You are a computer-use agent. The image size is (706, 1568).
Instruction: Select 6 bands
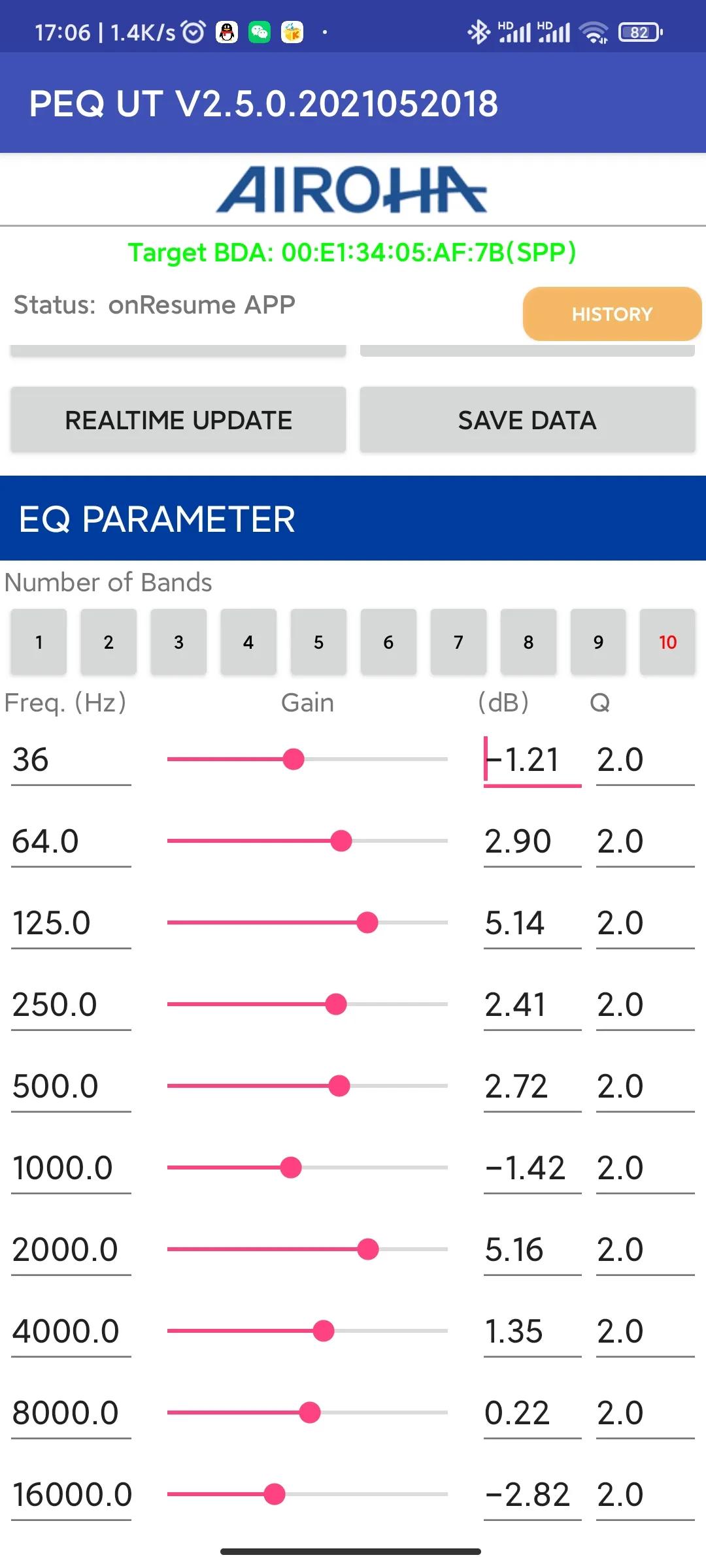pos(388,642)
